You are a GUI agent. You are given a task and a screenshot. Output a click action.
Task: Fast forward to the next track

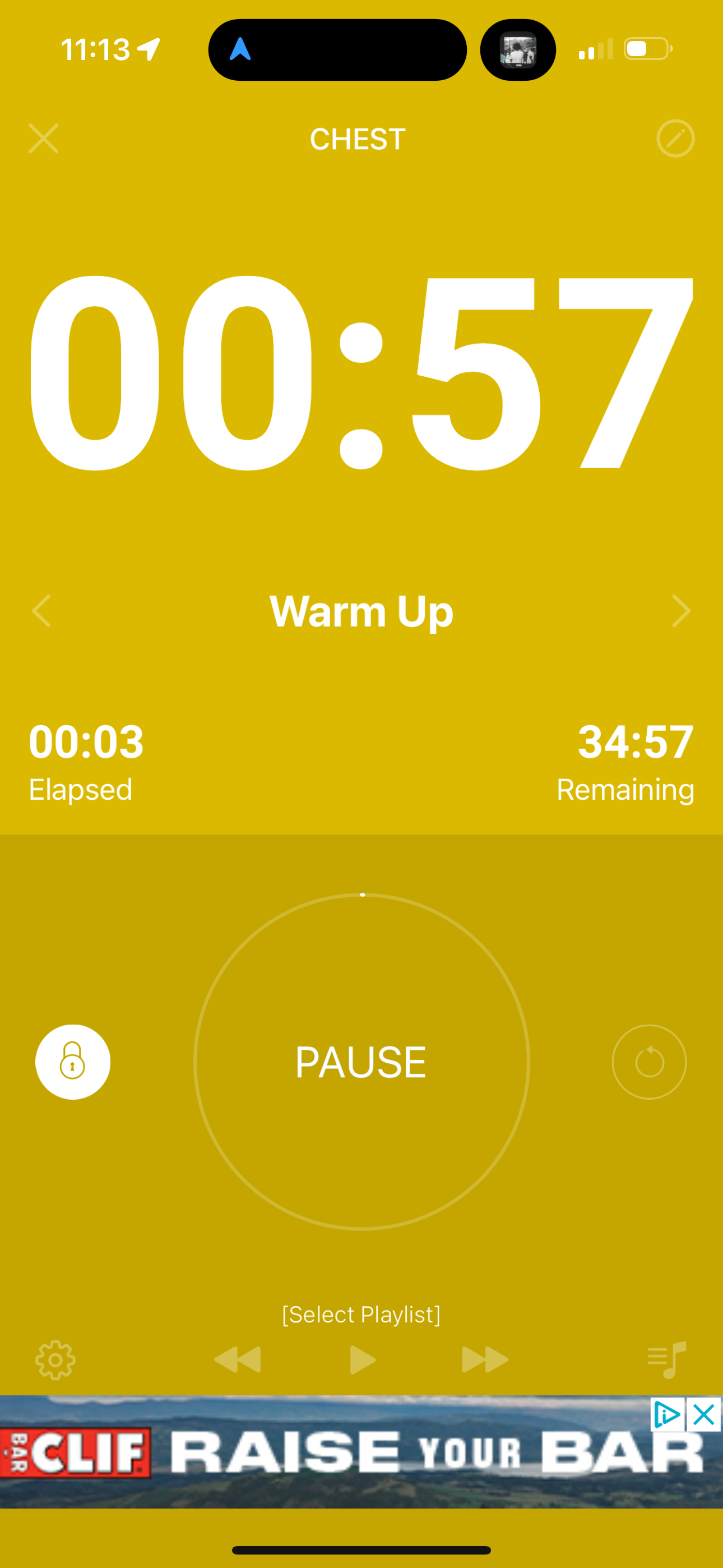[x=485, y=1360]
